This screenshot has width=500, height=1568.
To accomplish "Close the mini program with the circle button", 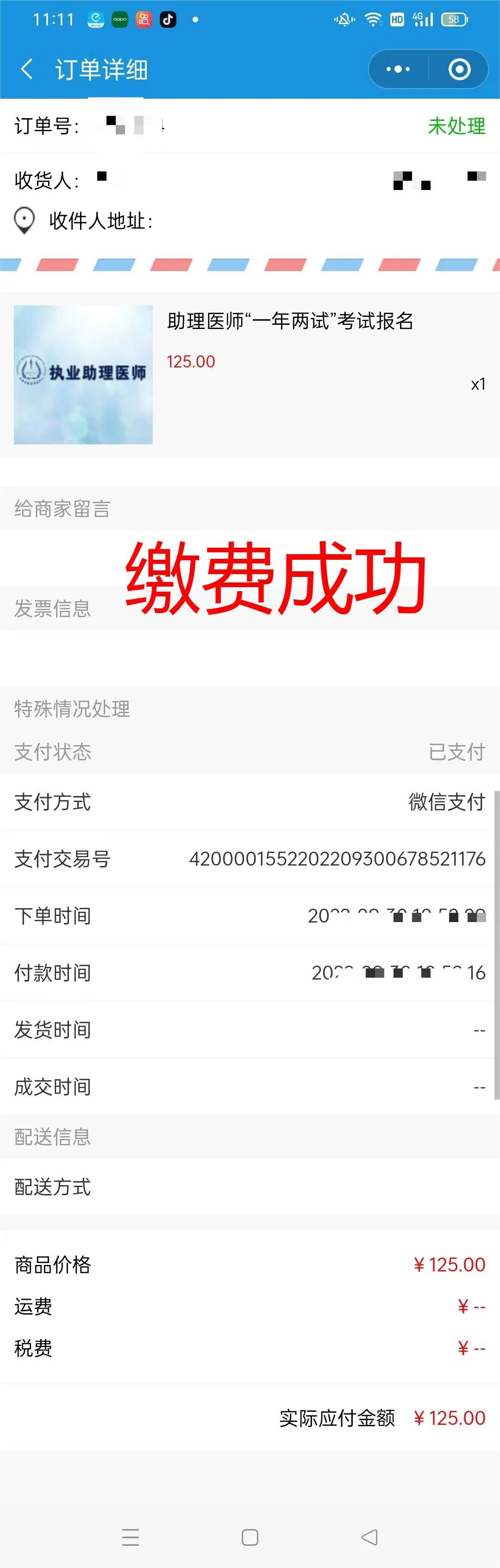I will pos(459,70).
